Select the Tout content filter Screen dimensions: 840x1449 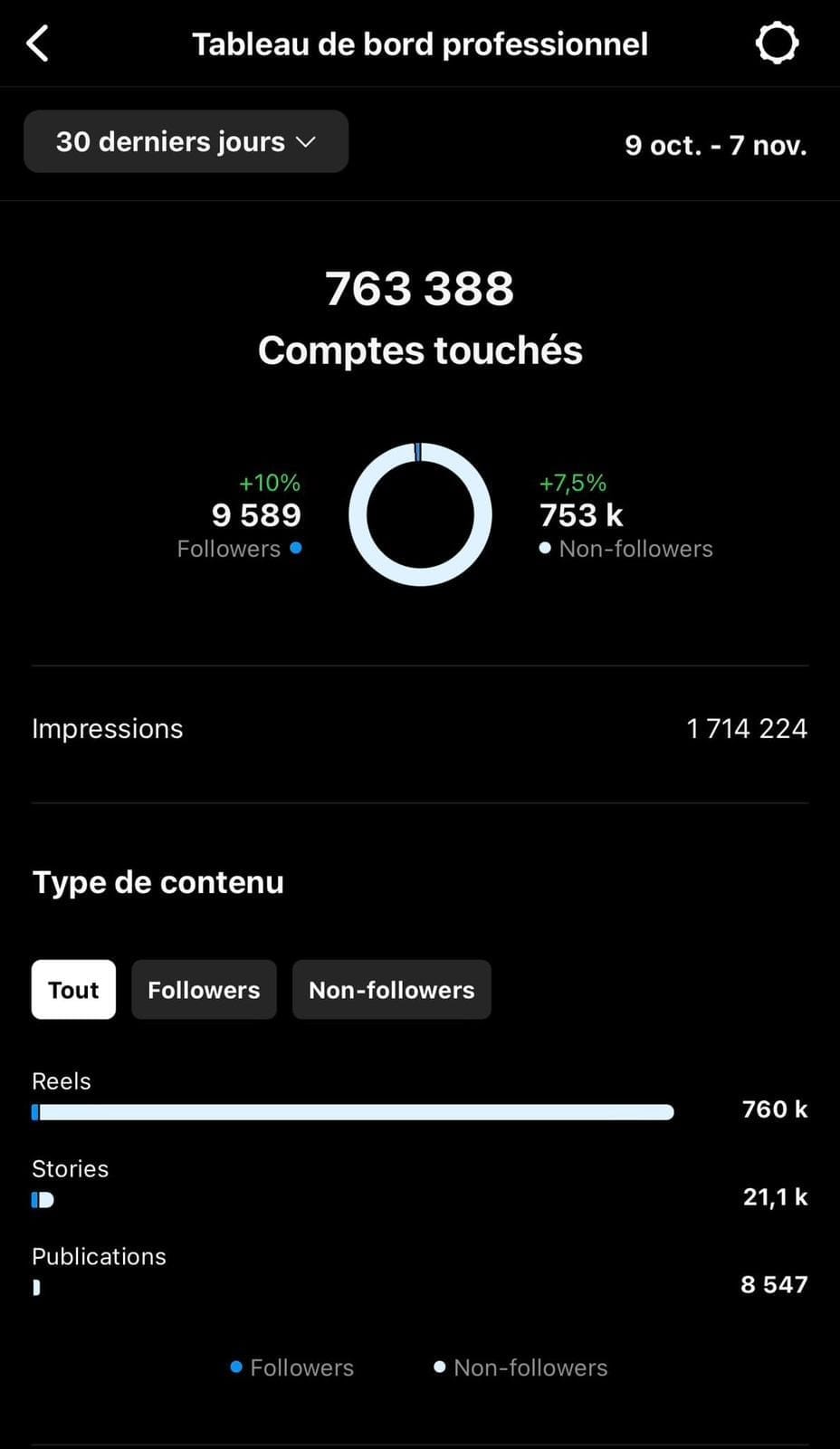point(73,990)
